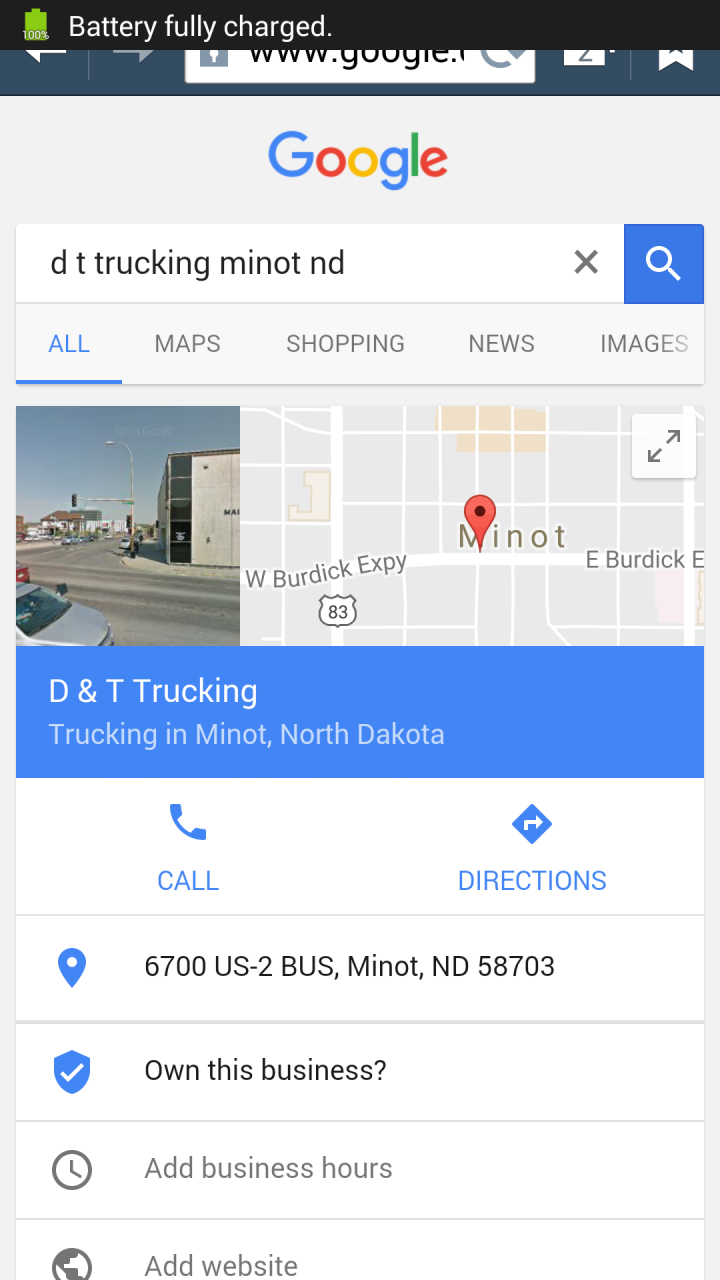The height and width of the screenshot is (1280, 720).
Task: Switch to the Maps tab
Action: (187, 343)
